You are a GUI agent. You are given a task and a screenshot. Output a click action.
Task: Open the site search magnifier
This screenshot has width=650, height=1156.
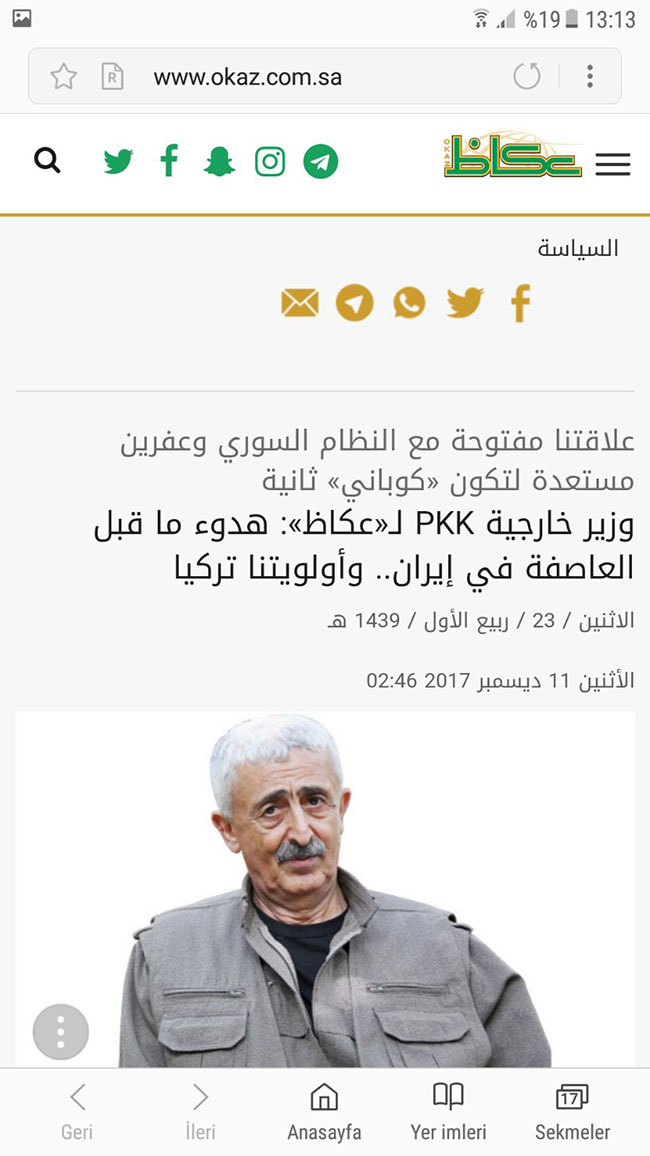(x=47, y=160)
